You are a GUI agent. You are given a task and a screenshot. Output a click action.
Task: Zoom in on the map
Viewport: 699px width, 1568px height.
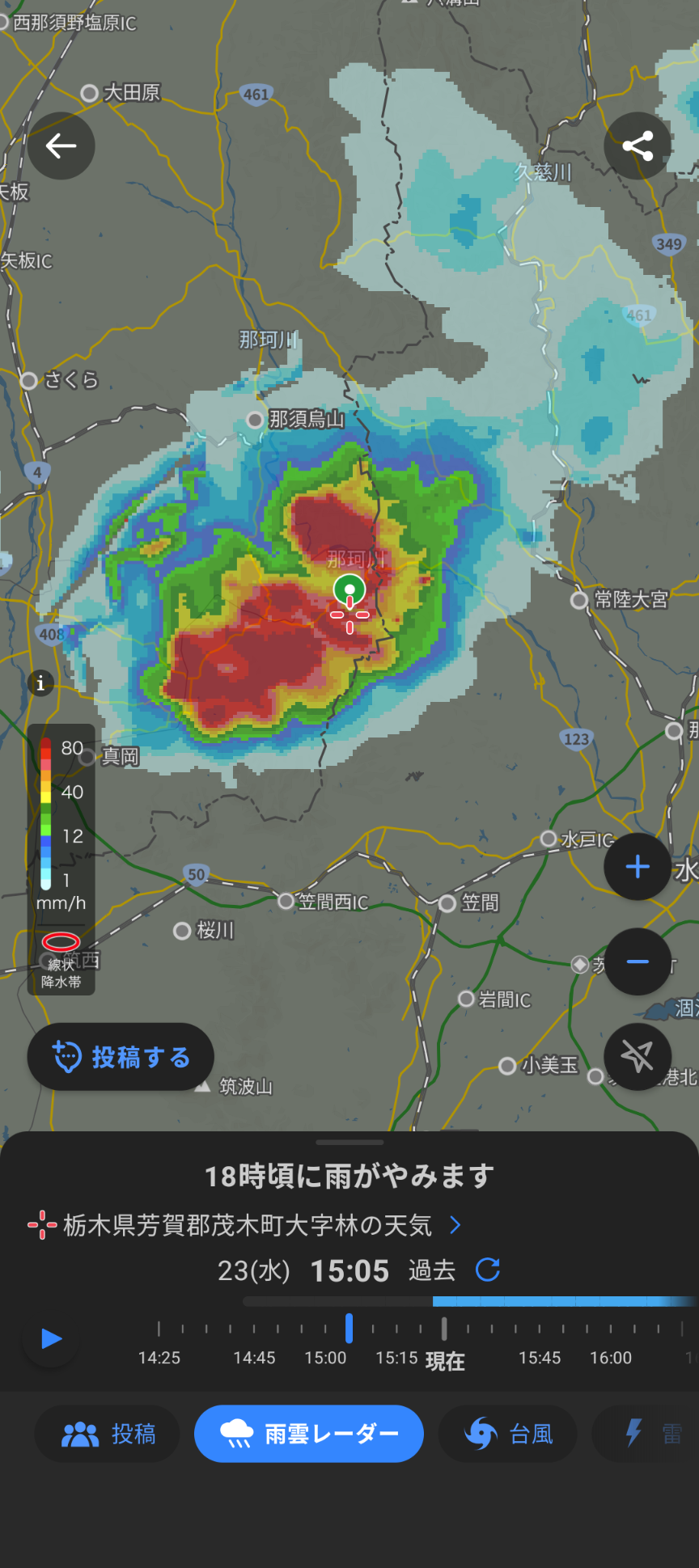coord(638,867)
